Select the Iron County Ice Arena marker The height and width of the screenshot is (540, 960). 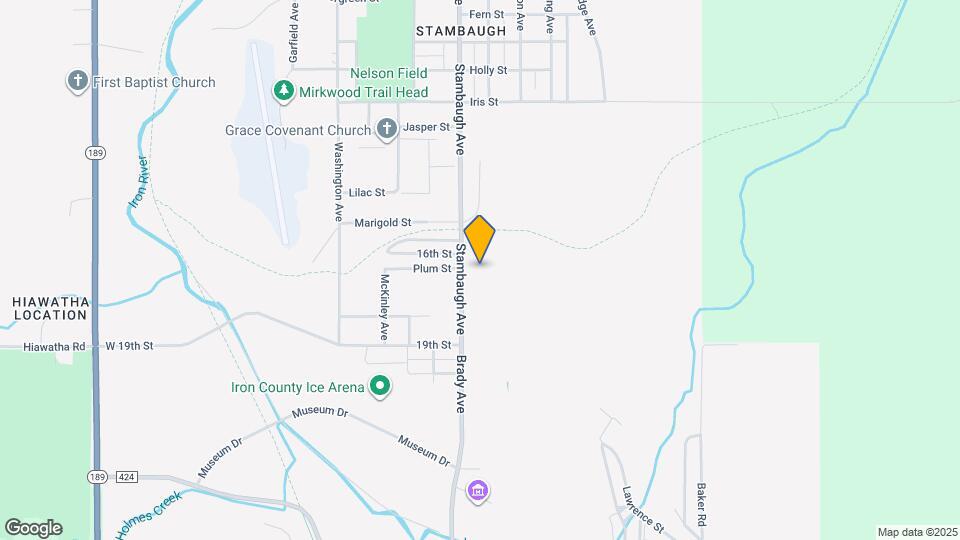380,385
